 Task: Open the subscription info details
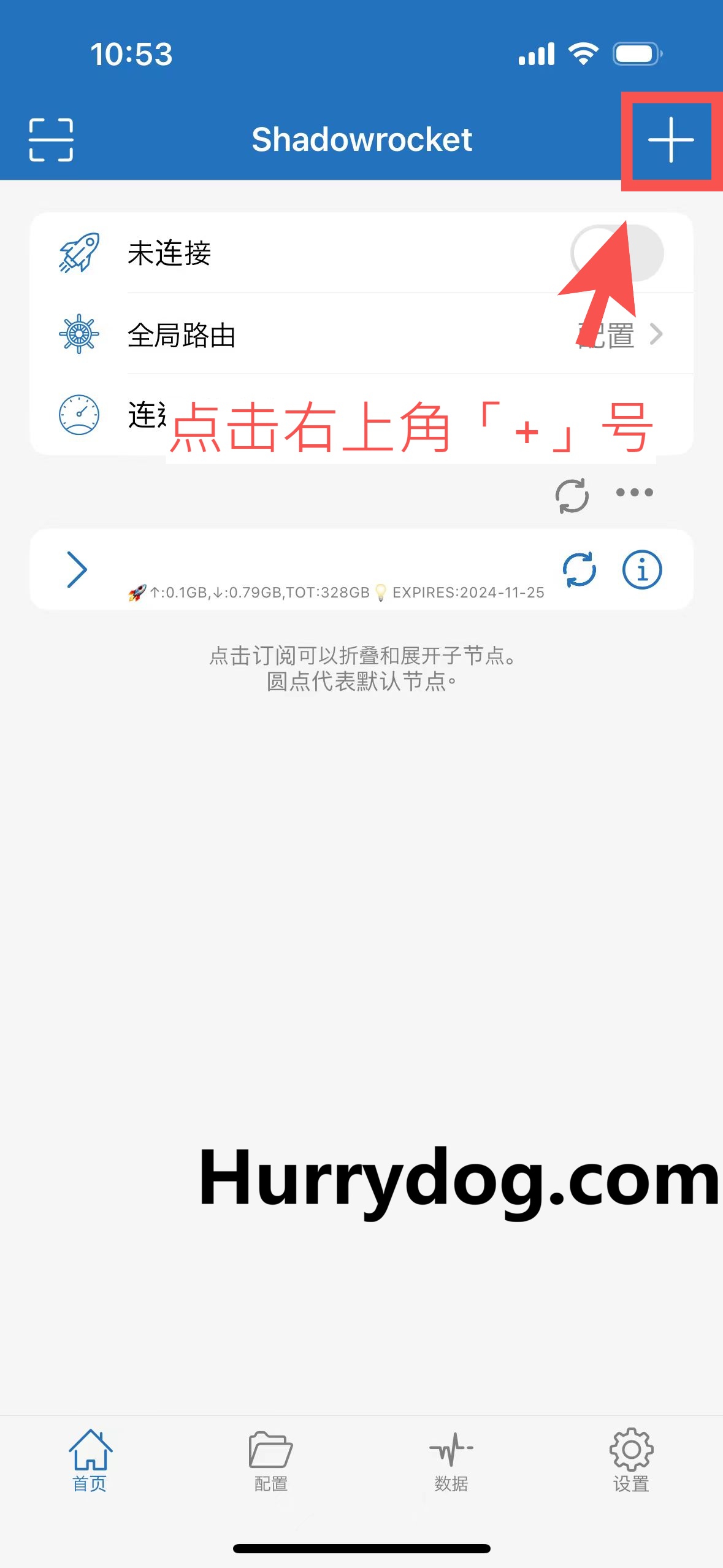point(641,569)
